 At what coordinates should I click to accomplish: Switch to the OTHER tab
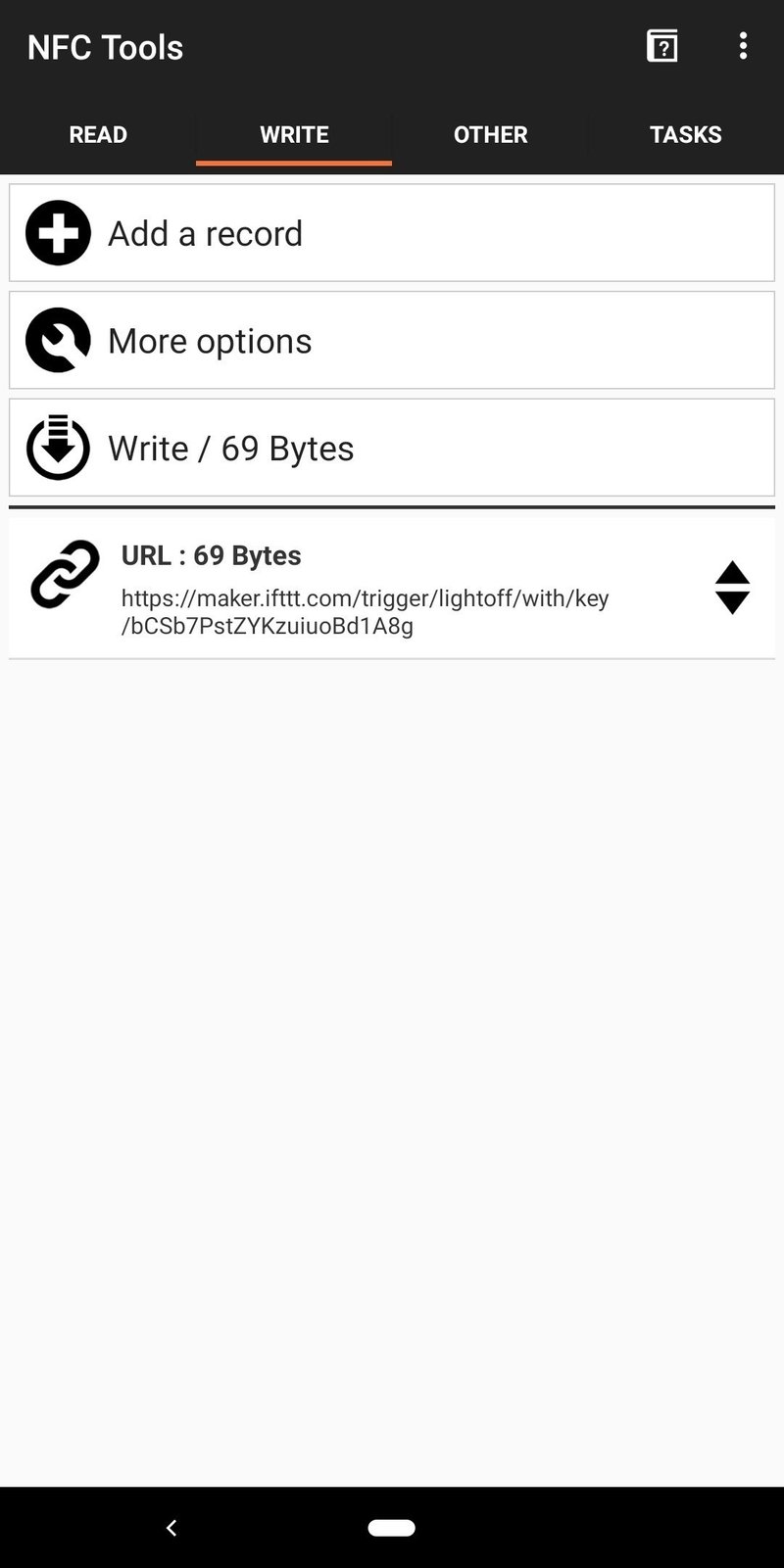pyautogui.click(x=490, y=134)
